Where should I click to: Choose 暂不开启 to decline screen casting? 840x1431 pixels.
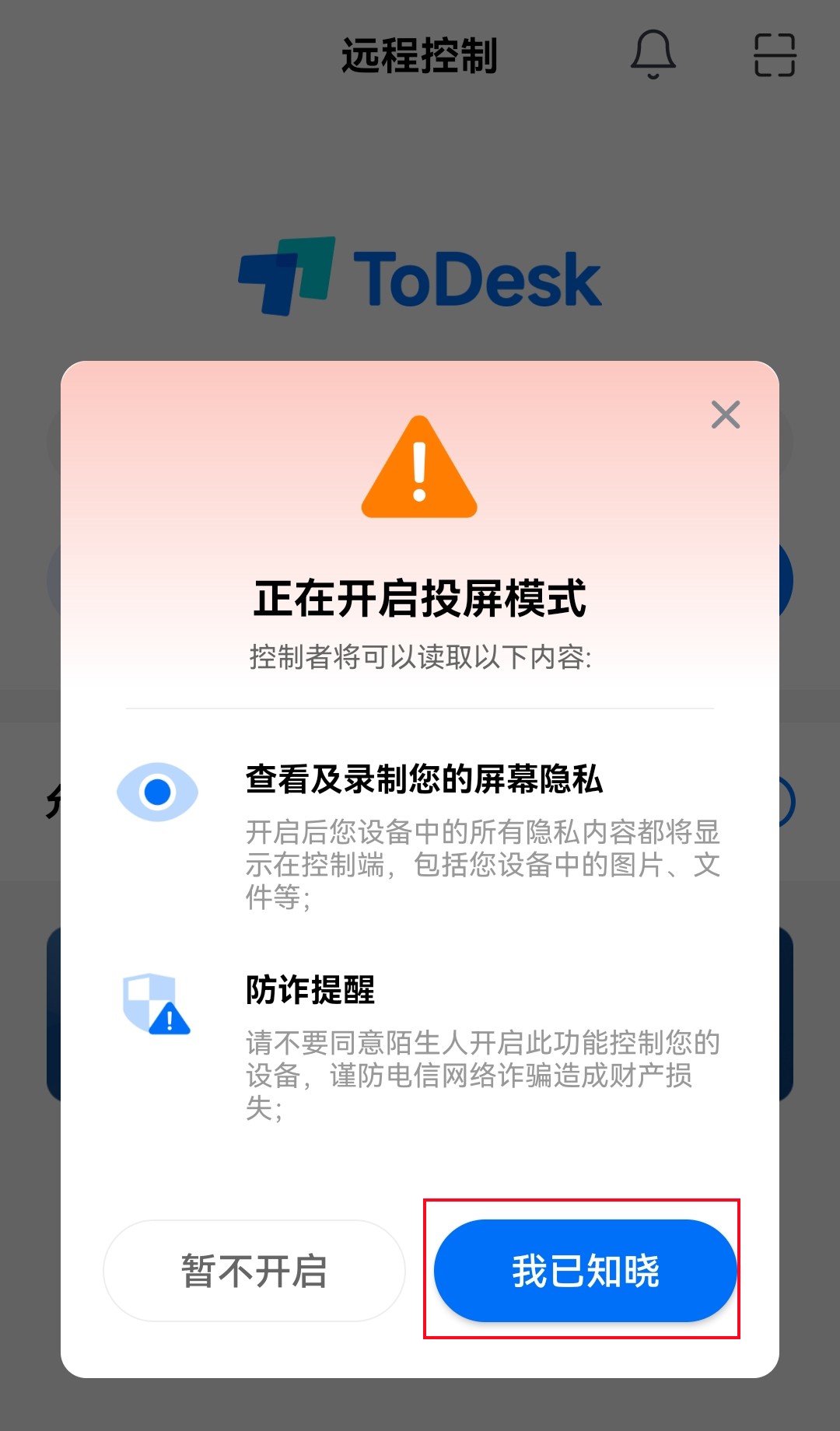click(254, 1269)
